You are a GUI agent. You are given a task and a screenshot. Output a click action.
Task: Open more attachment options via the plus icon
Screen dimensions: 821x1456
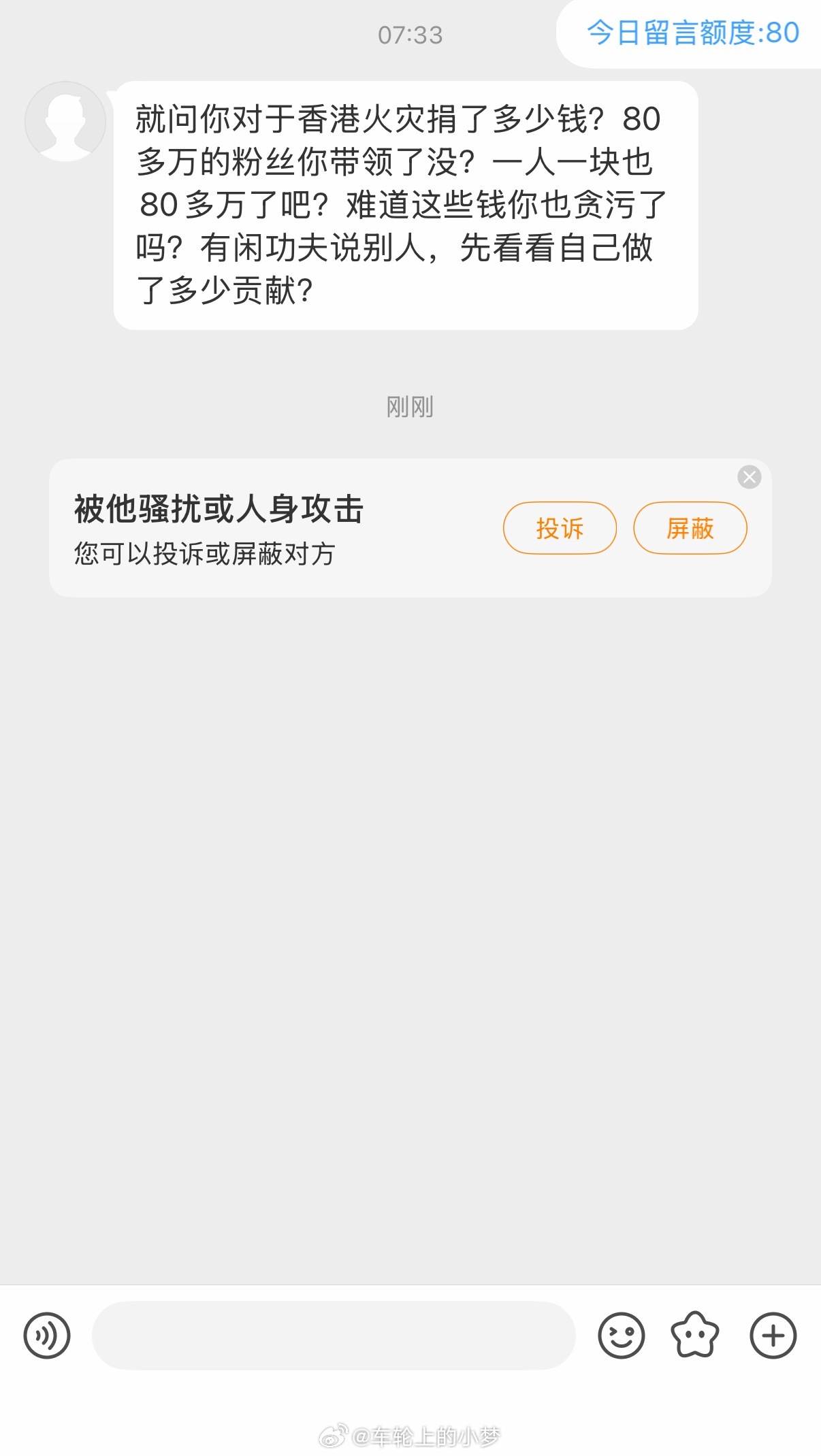[x=773, y=1336]
